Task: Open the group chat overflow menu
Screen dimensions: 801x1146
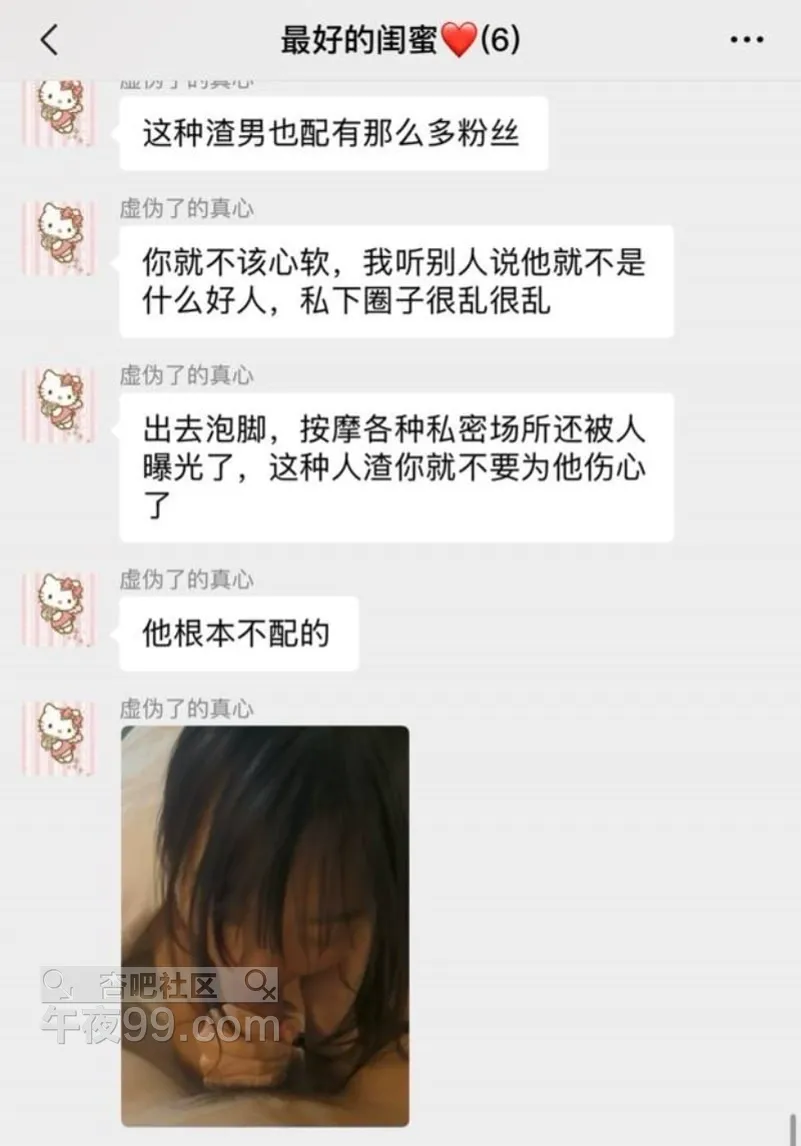Action: (746, 41)
